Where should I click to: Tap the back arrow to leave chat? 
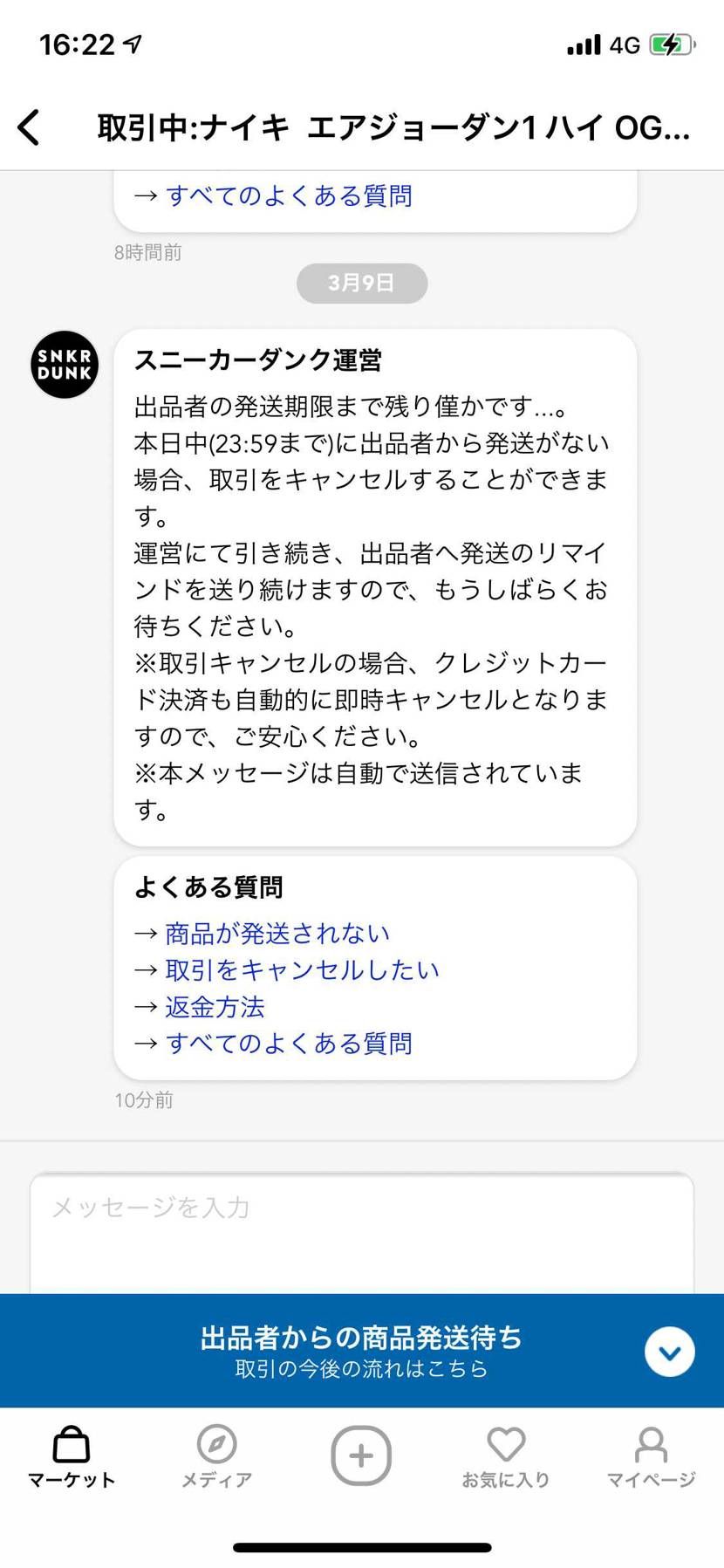(x=31, y=127)
